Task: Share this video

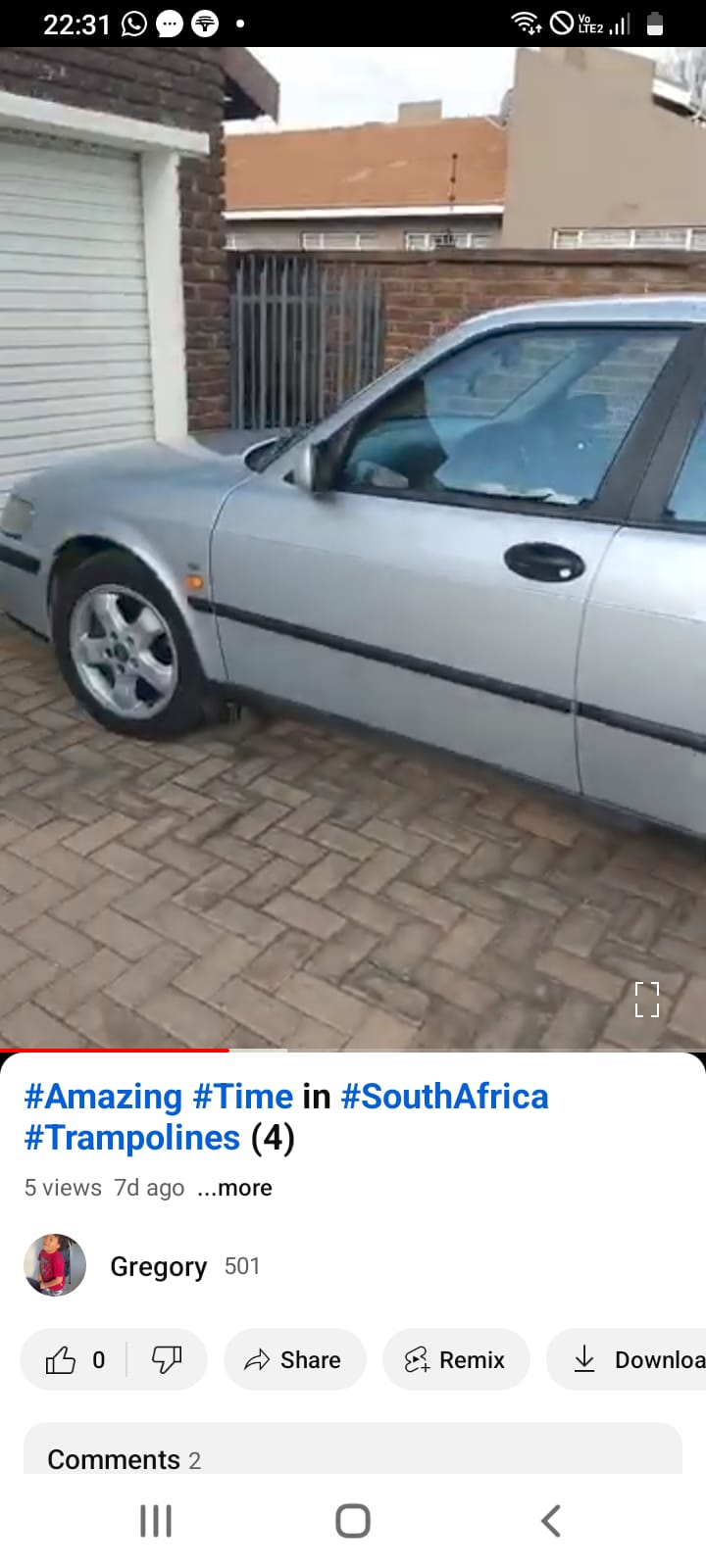Action: pyautogui.click(x=294, y=1359)
